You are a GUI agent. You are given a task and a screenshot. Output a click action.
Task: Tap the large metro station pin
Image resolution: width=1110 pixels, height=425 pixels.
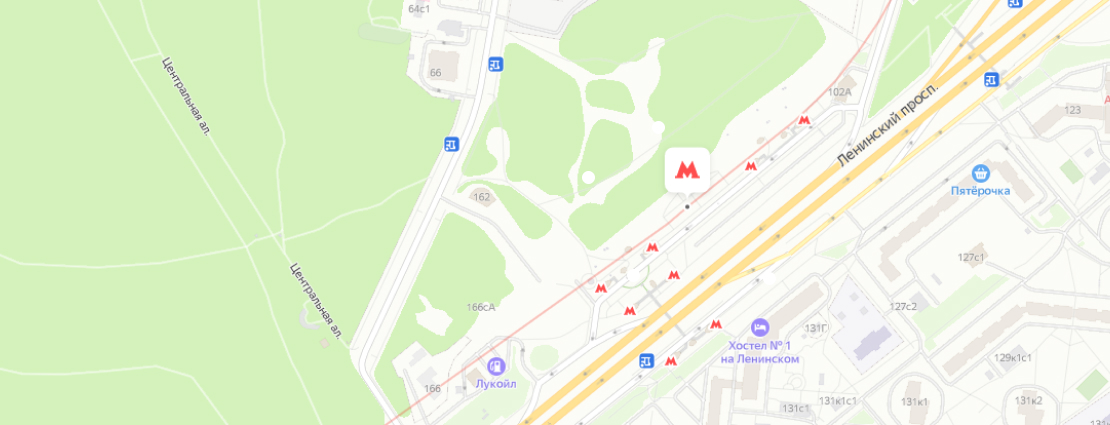click(x=686, y=170)
